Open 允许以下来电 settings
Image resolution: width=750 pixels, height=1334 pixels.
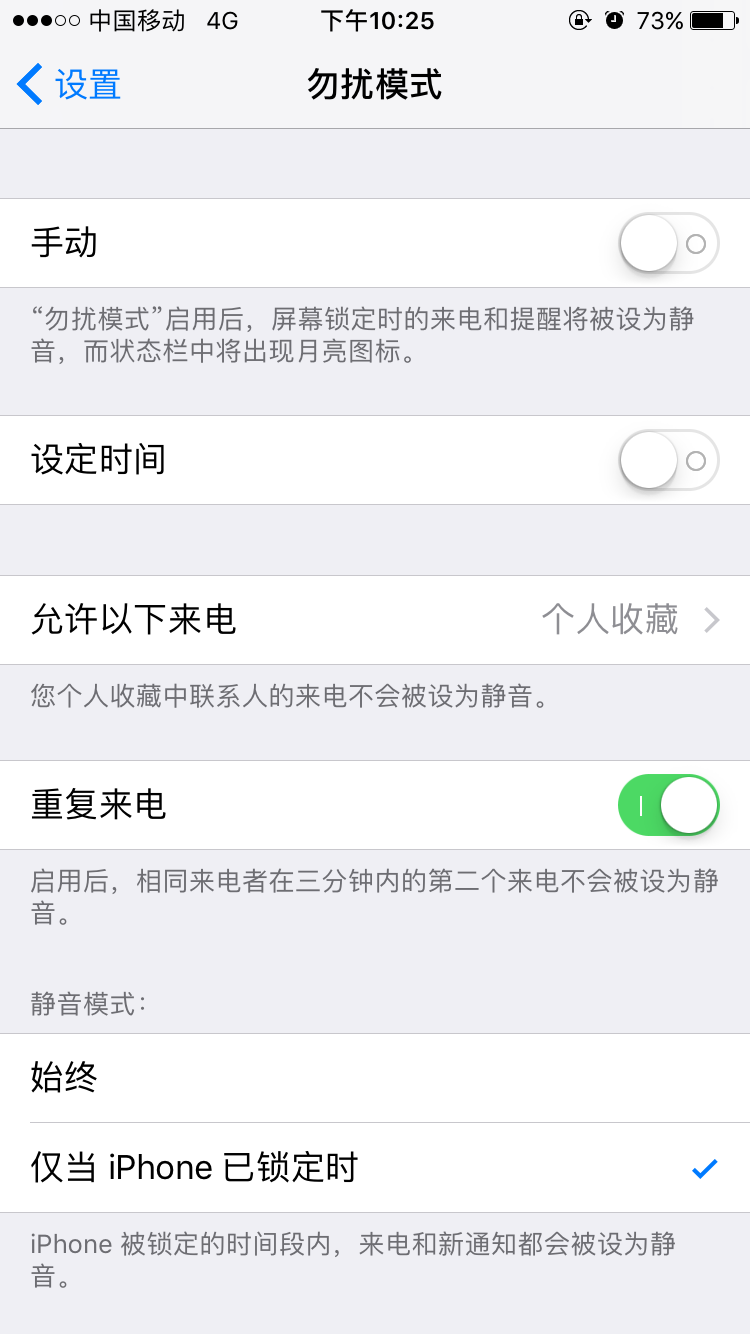coord(375,620)
